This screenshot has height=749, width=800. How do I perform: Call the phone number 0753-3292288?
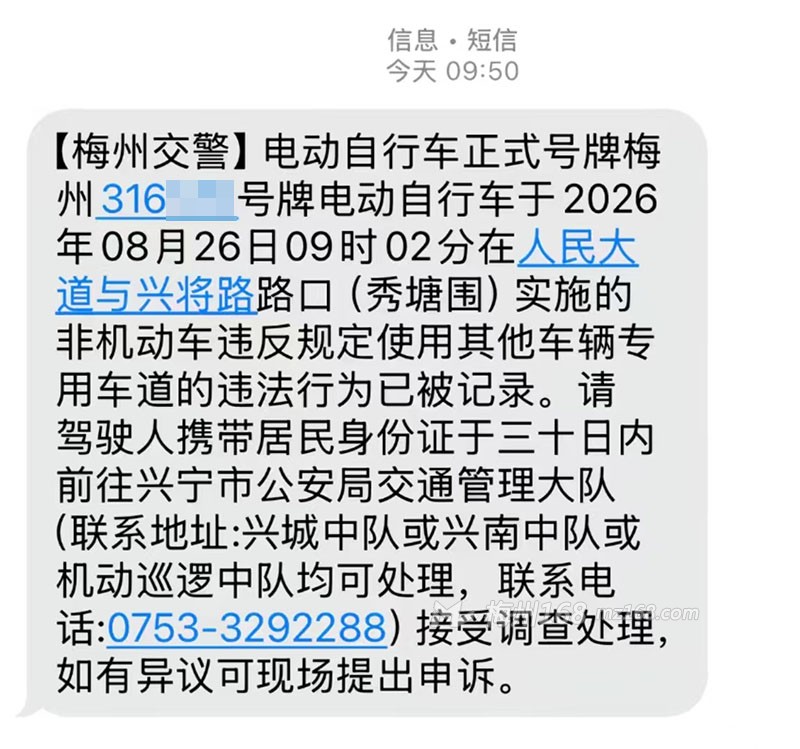click(247, 627)
